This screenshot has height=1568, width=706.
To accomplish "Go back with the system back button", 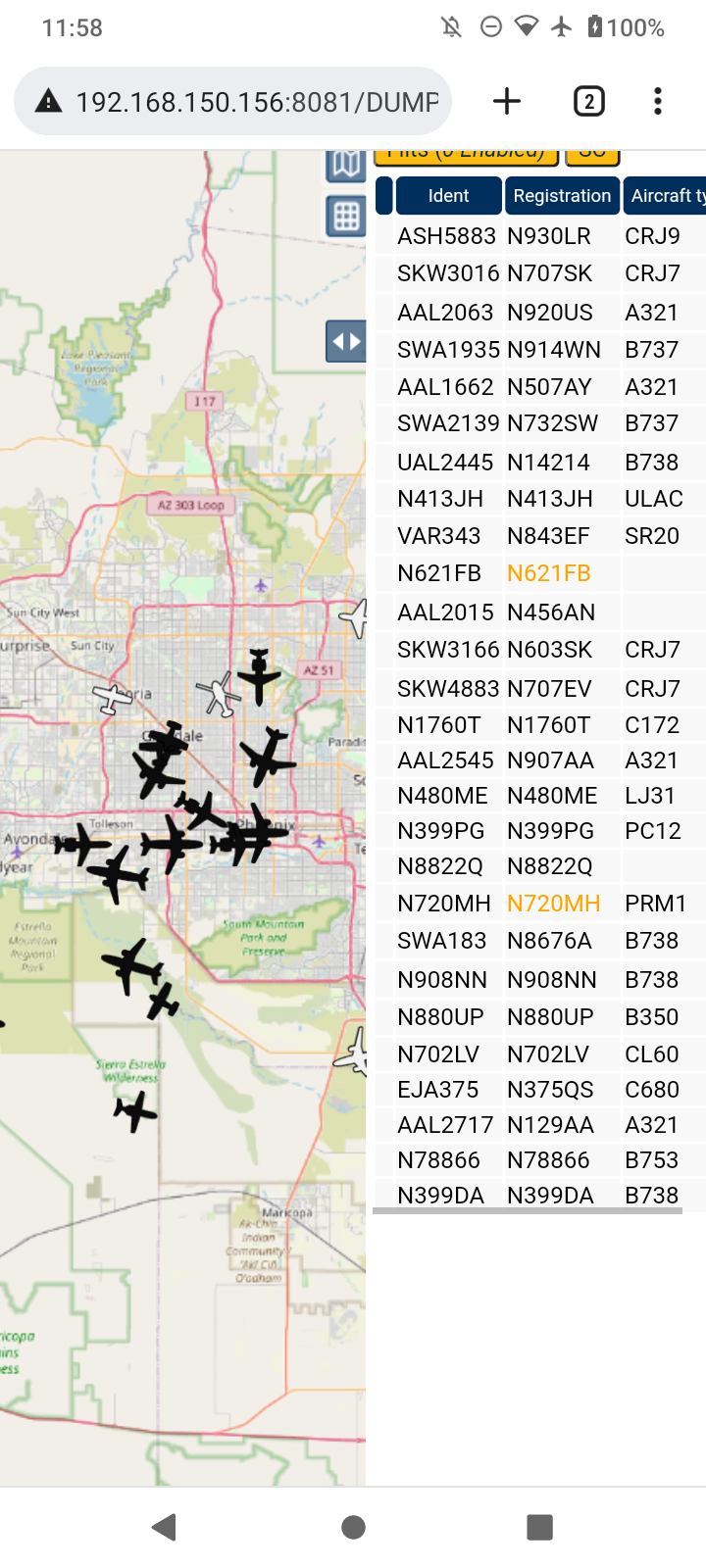I will (165, 1527).
